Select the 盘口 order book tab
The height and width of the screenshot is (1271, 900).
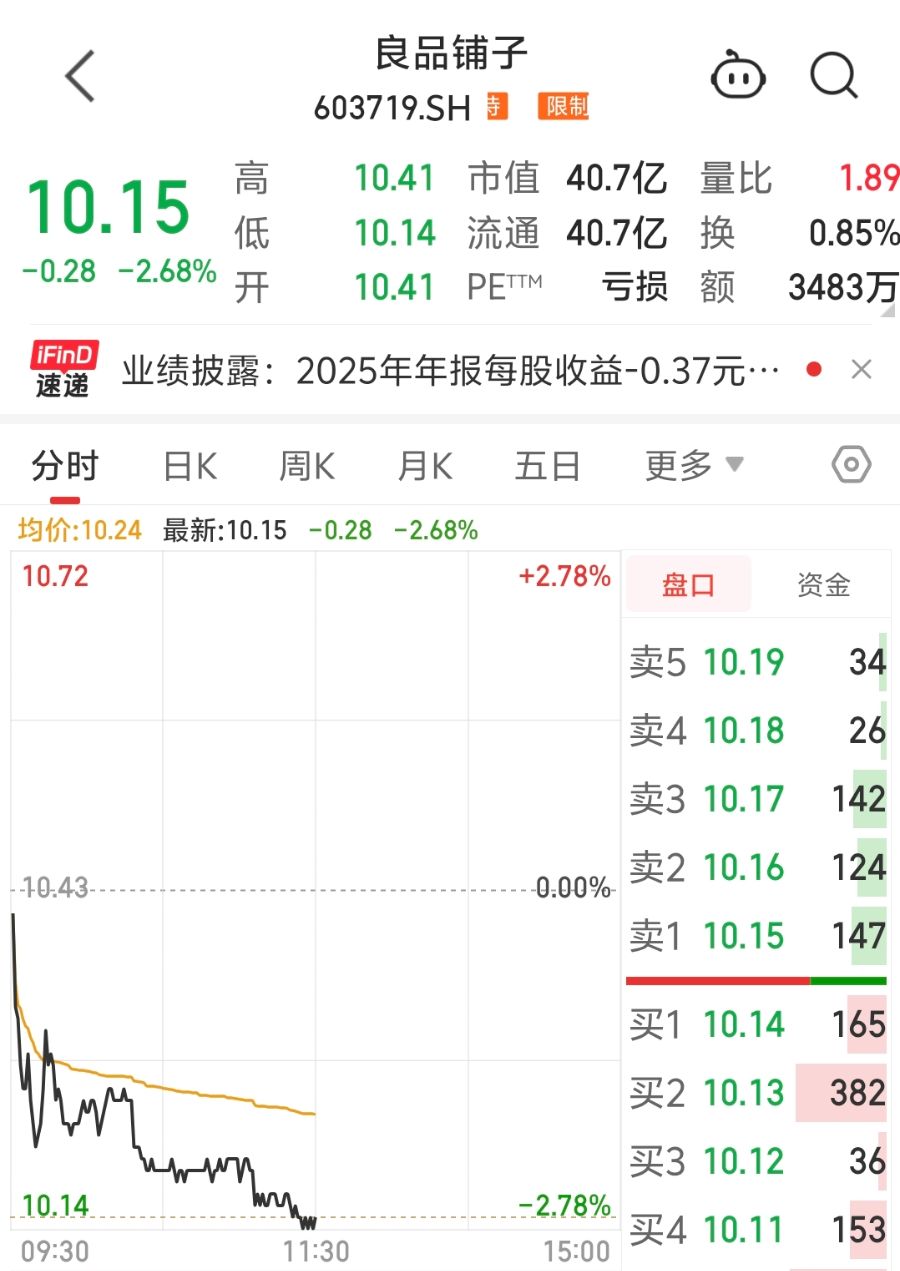pyautogui.click(x=688, y=585)
